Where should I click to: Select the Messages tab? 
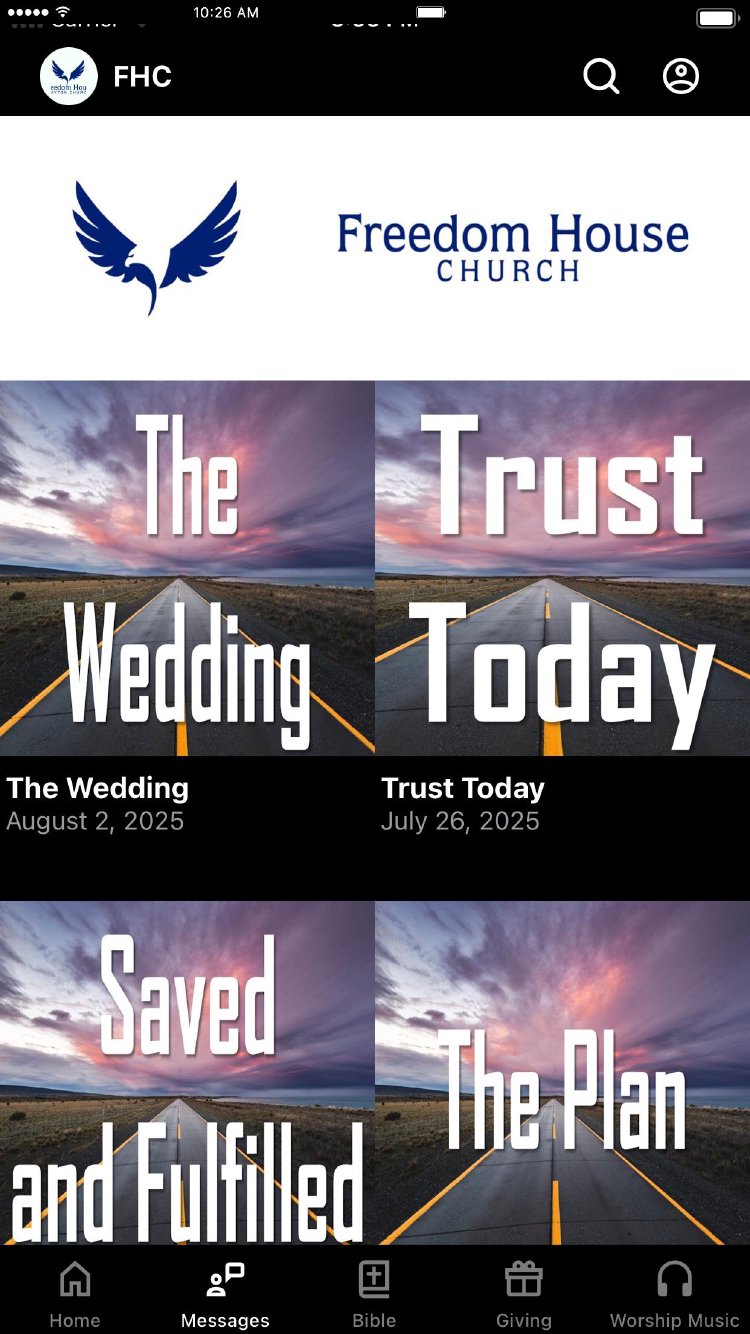(x=225, y=1294)
